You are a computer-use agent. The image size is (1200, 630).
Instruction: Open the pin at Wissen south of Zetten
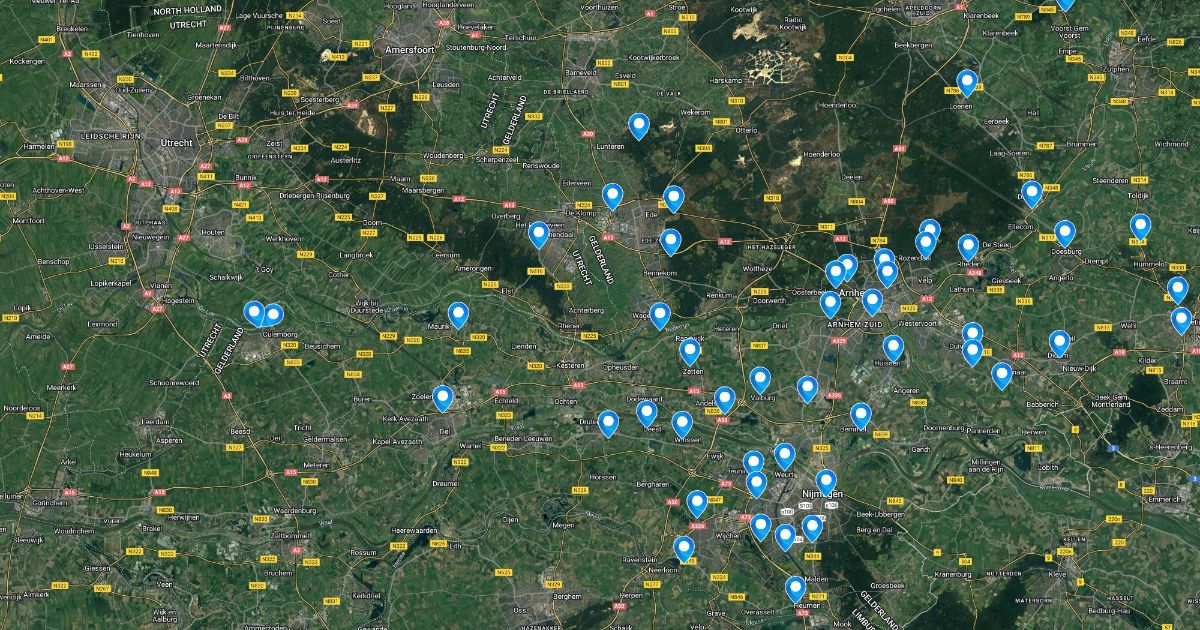(x=682, y=424)
